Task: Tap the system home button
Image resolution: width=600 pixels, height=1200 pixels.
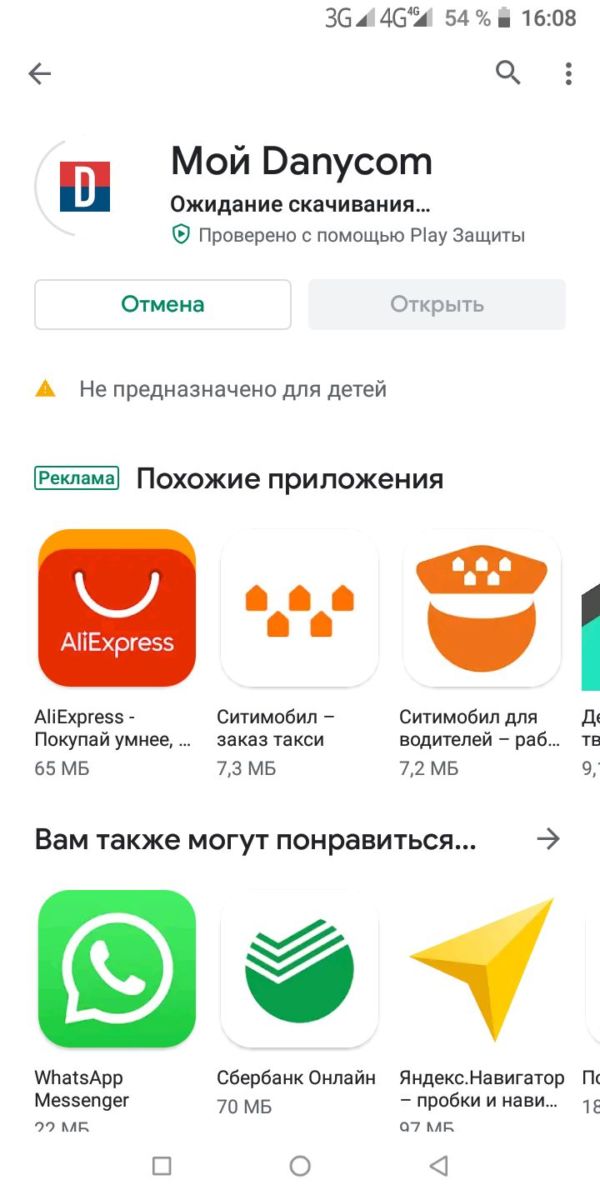Action: [x=300, y=1165]
